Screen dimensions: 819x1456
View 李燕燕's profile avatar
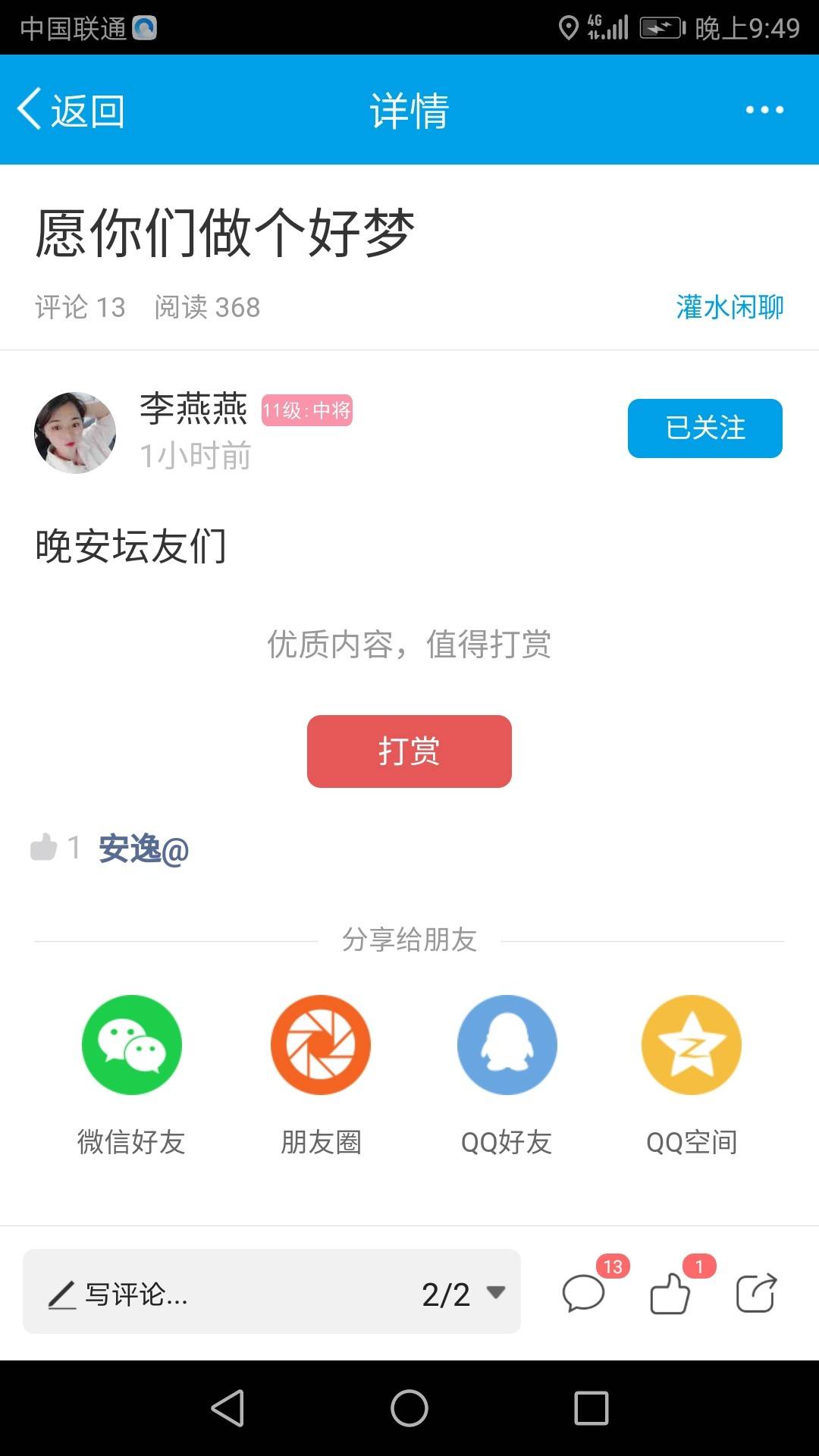[x=75, y=433]
